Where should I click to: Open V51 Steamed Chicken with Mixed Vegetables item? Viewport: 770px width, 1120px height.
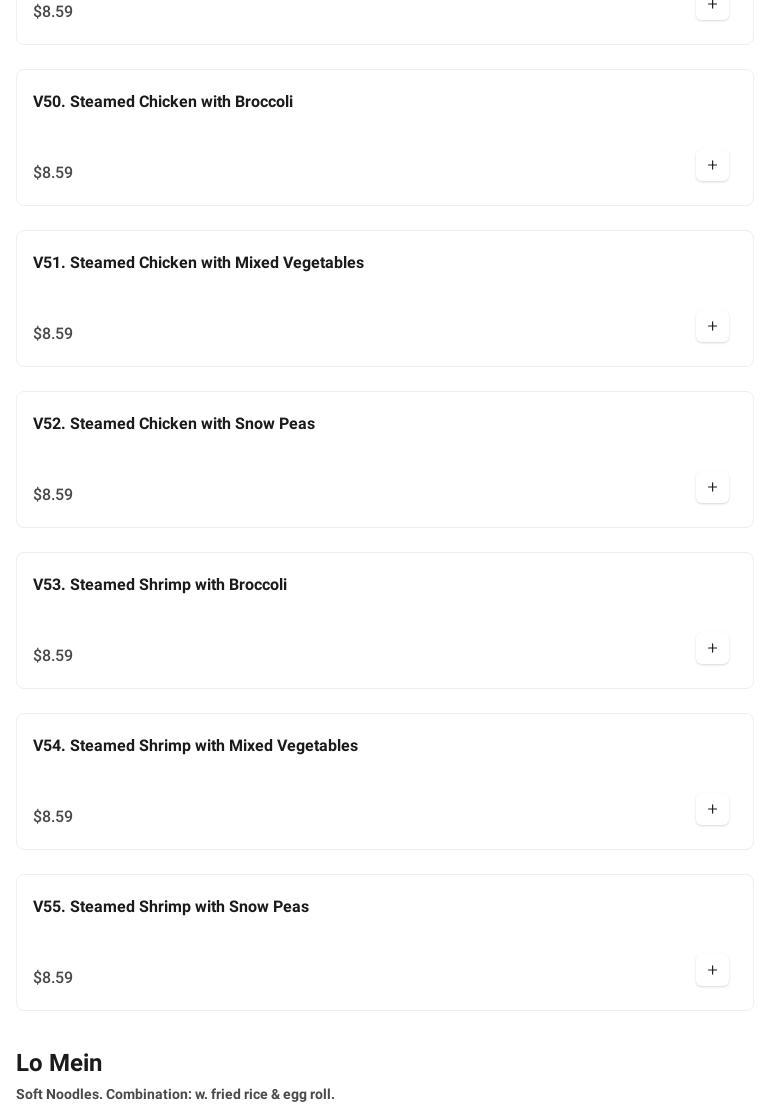(x=198, y=263)
